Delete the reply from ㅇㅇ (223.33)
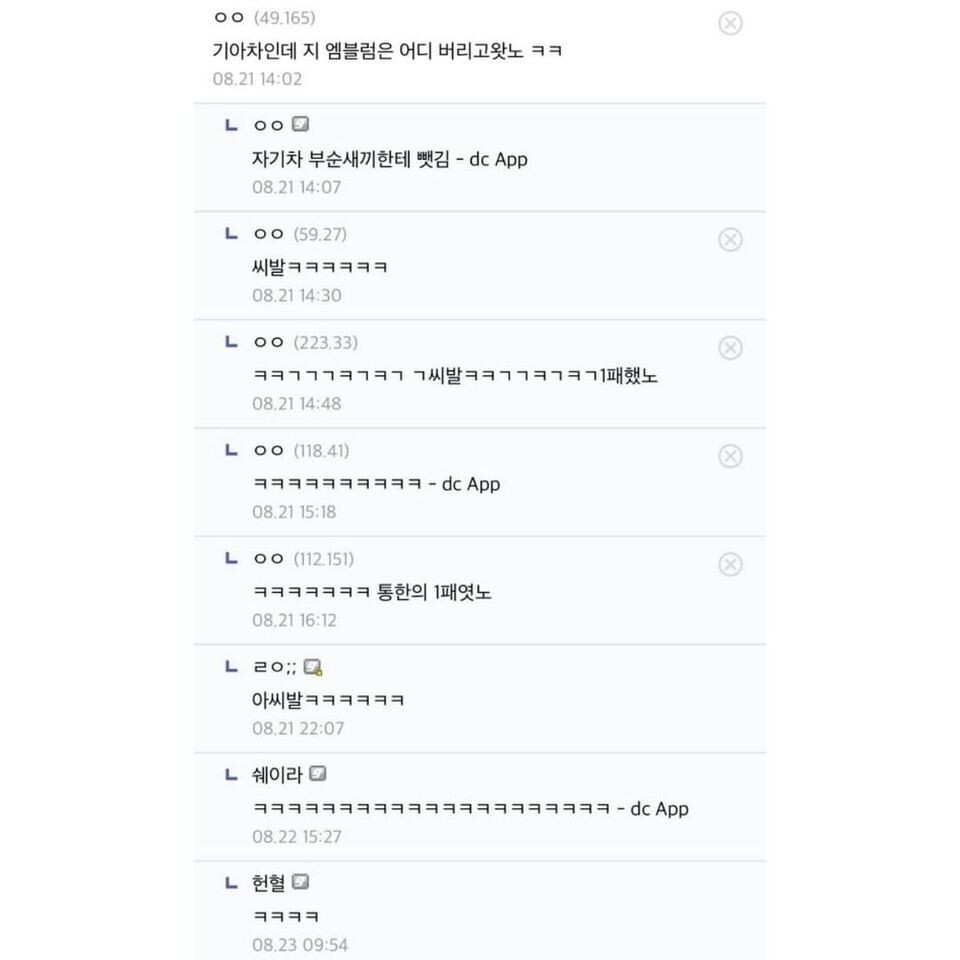This screenshot has height=960, width=960. 730,347
